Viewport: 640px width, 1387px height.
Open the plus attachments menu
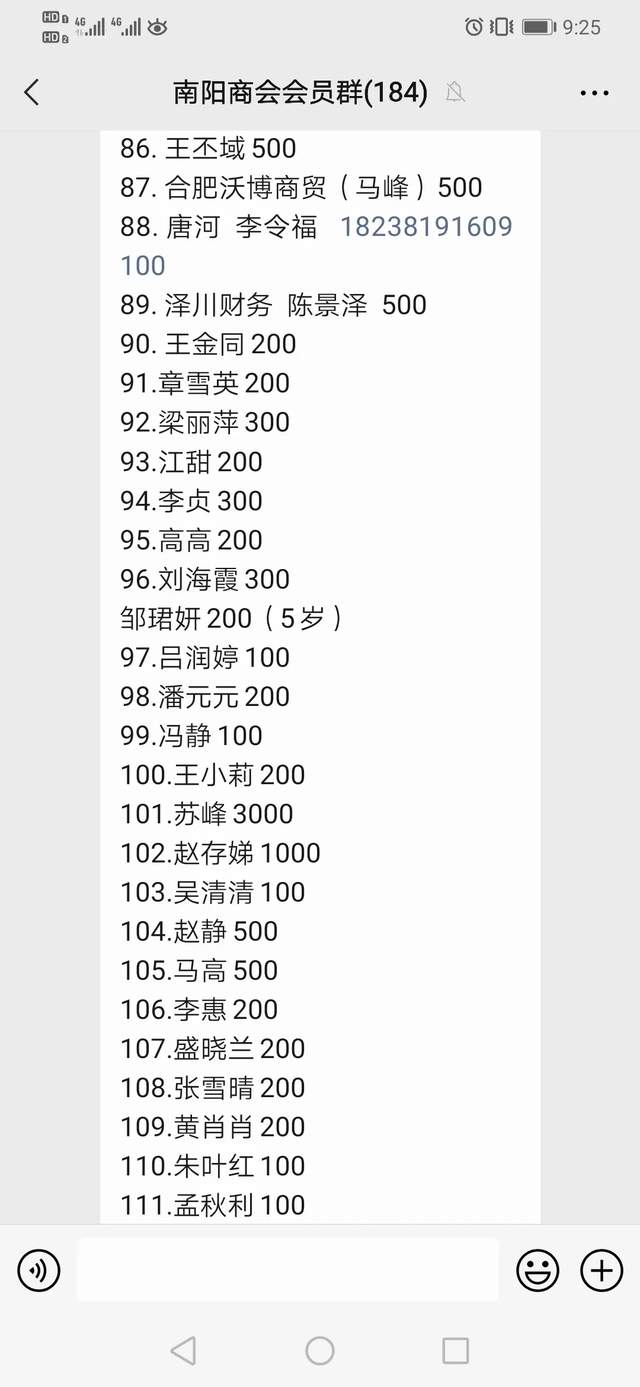pyautogui.click(x=601, y=1271)
